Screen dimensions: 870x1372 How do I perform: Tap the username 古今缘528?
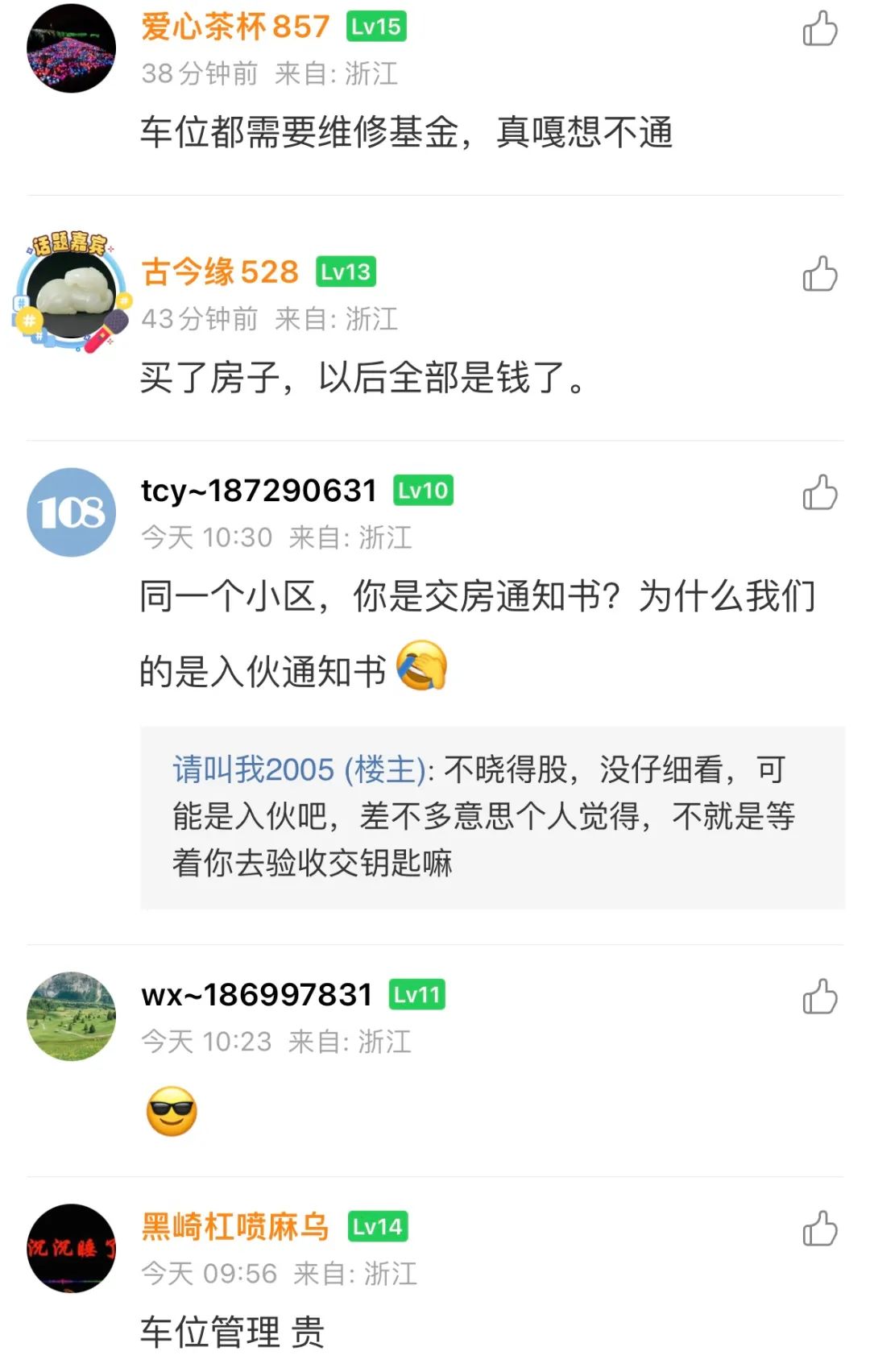pyautogui.click(x=219, y=272)
